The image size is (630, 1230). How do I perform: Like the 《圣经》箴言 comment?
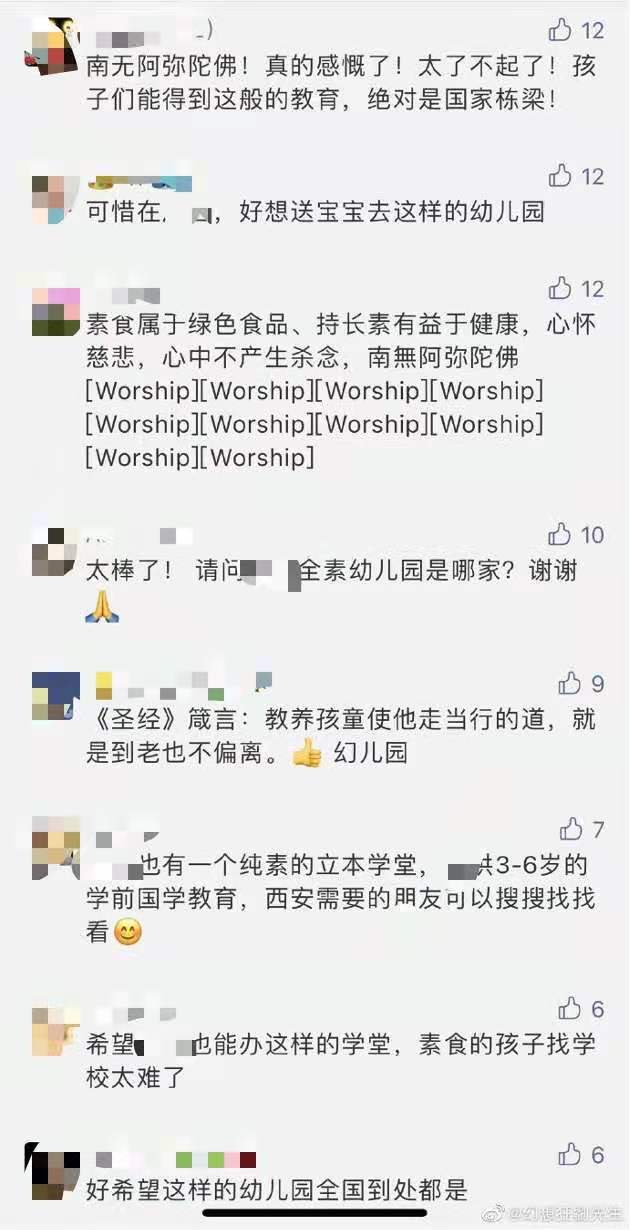coord(570,683)
